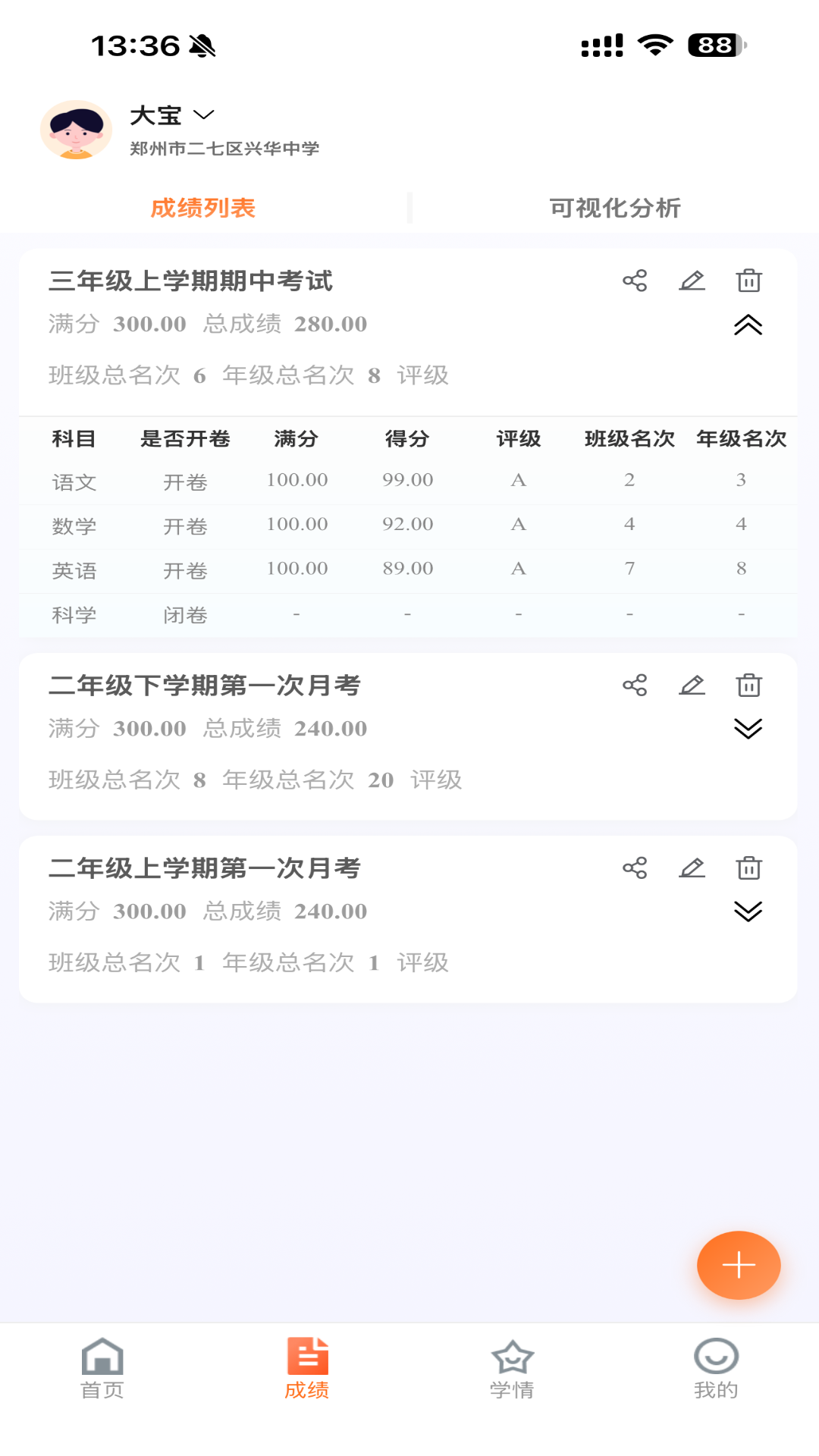Expand details of 二年级下学期第一次月考

[x=749, y=730]
